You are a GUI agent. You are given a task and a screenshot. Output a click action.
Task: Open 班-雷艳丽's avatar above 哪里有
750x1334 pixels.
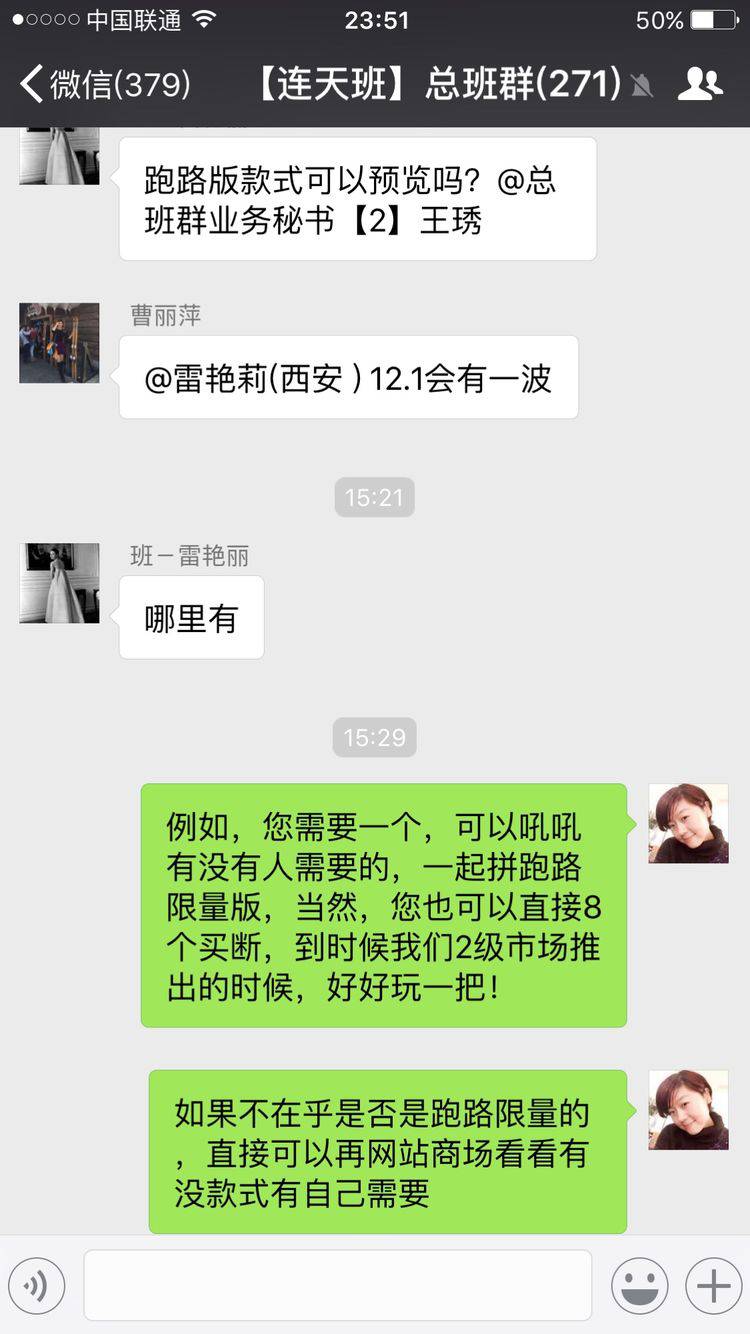pos(59,583)
